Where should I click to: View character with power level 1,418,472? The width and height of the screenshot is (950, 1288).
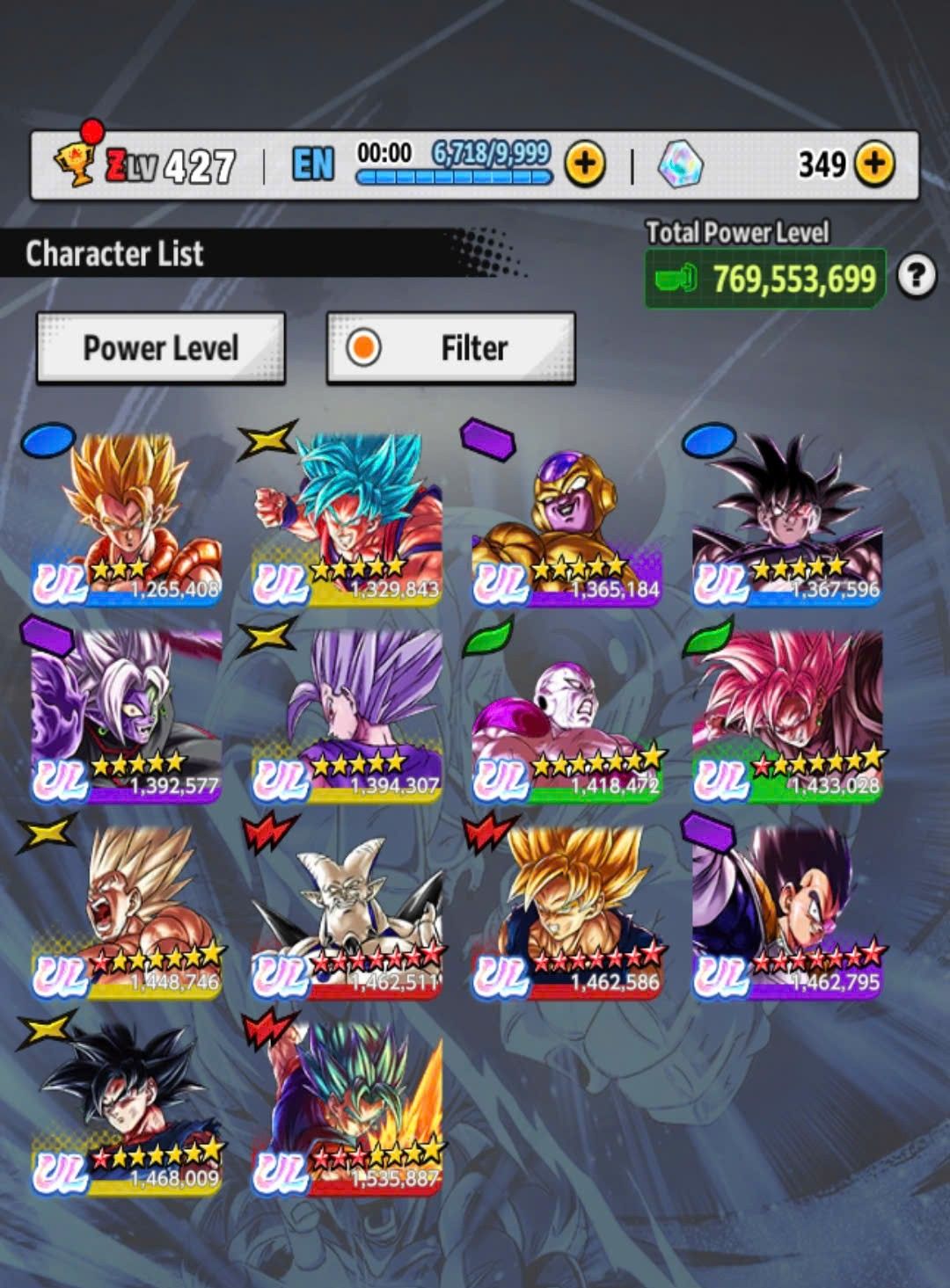[567, 715]
